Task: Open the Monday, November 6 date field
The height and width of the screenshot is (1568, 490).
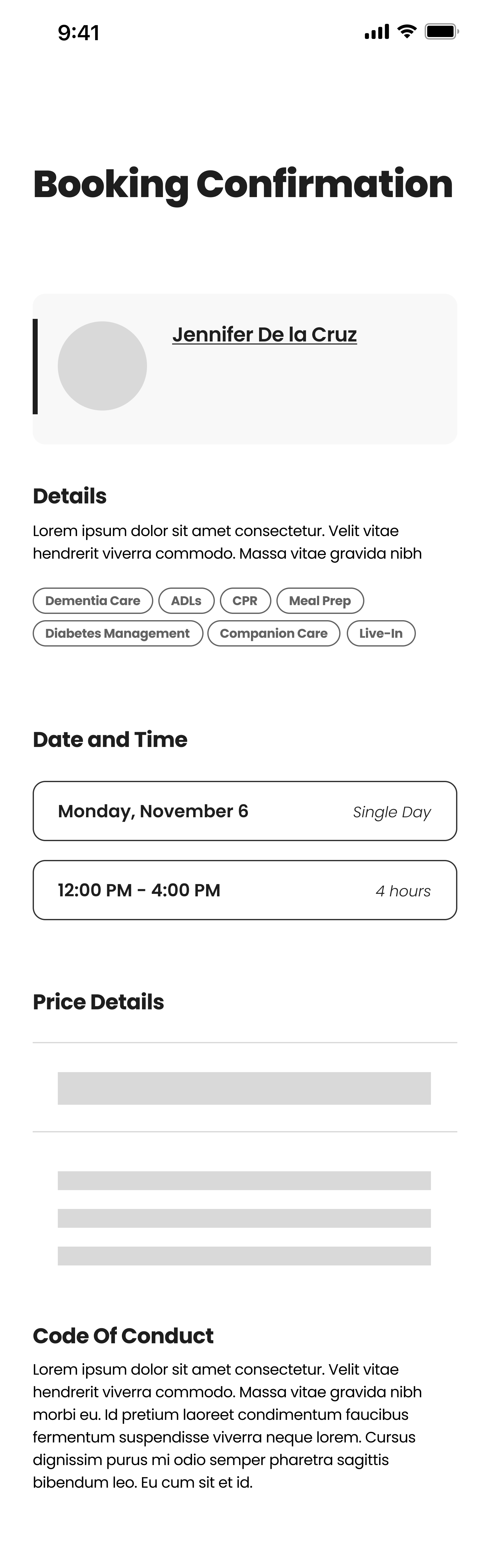Action: (244, 811)
